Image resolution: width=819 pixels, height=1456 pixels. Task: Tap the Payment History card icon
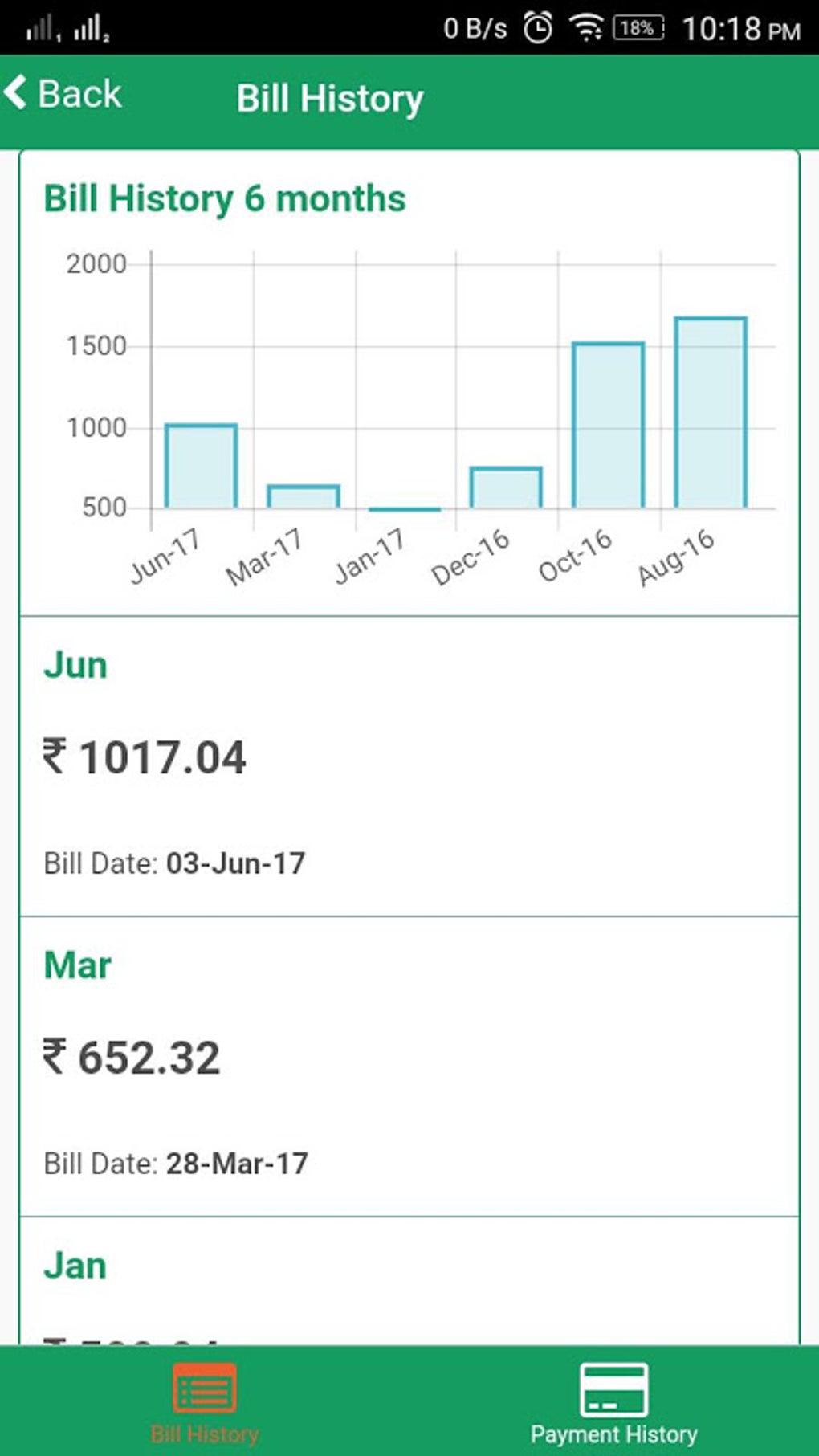(614, 1389)
